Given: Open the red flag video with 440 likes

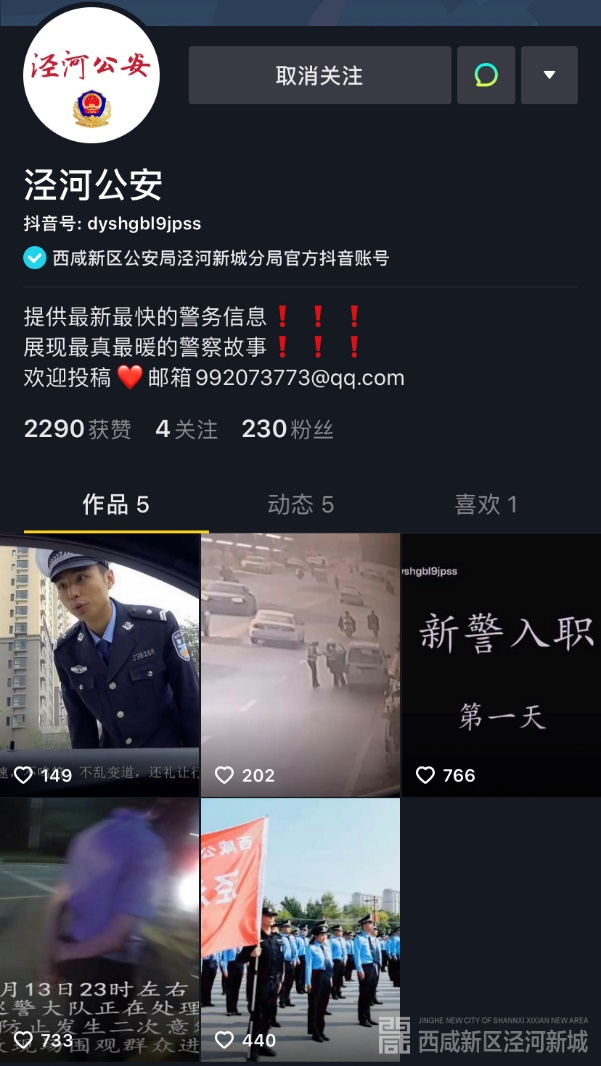Looking at the screenshot, I should (x=300, y=929).
